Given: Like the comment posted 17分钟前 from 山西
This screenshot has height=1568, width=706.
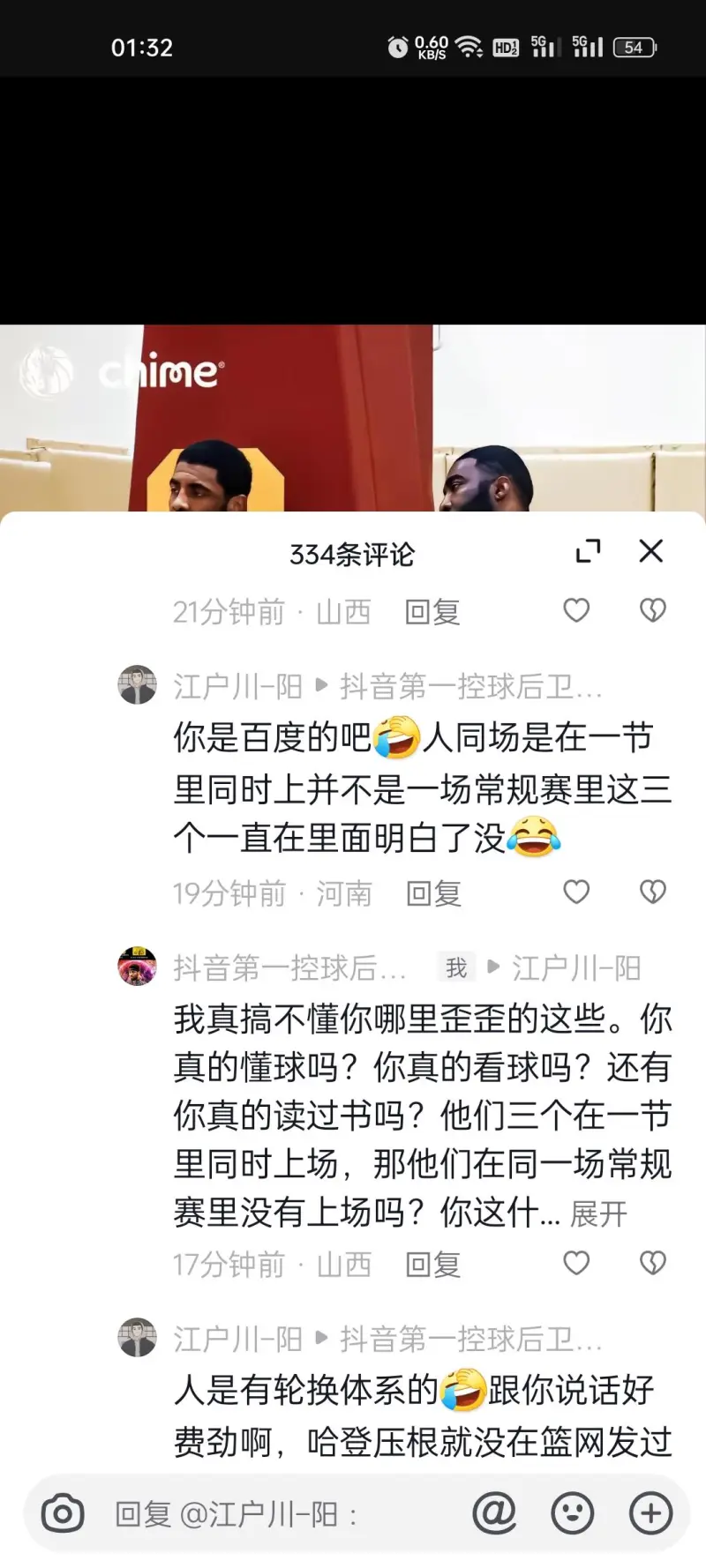Looking at the screenshot, I should [x=576, y=1264].
